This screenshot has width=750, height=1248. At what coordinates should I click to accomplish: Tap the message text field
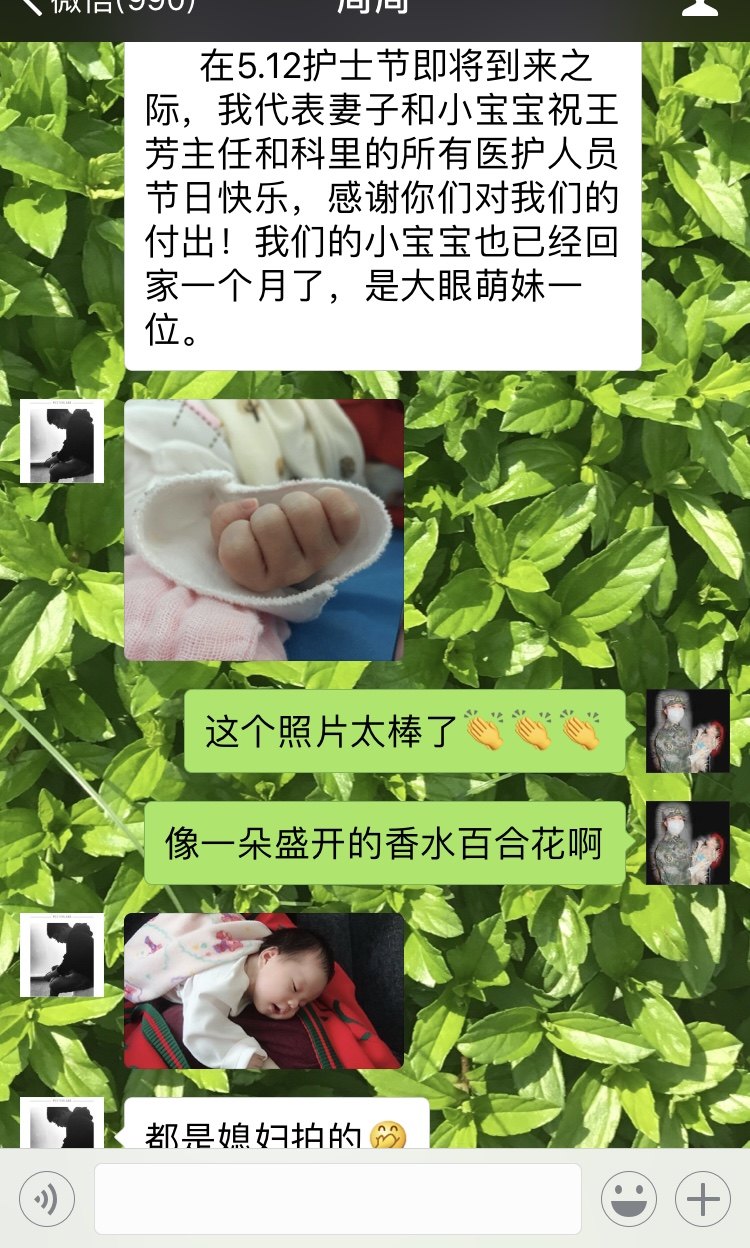pos(338,1199)
